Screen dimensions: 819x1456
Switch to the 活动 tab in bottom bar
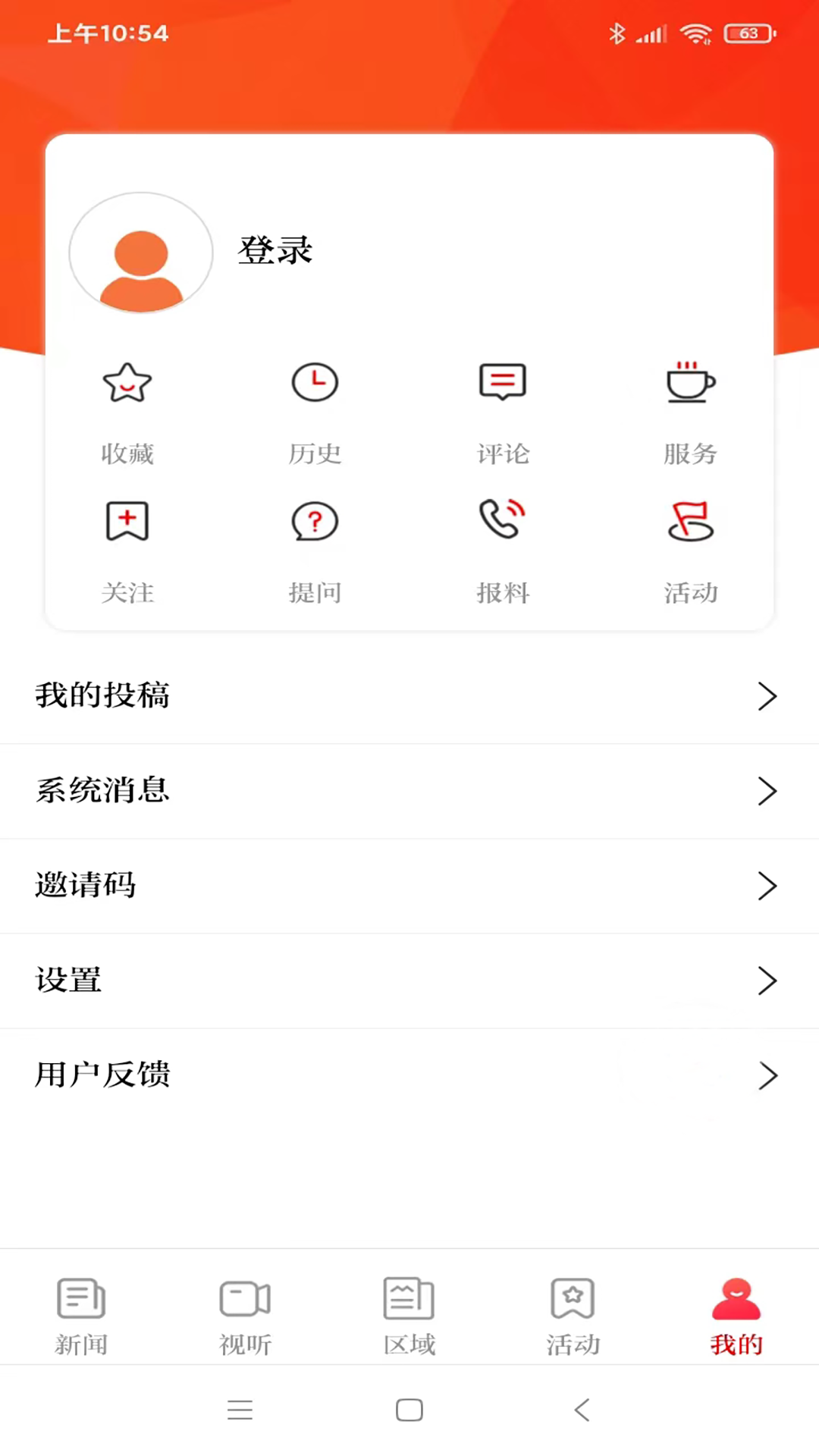[573, 1316]
